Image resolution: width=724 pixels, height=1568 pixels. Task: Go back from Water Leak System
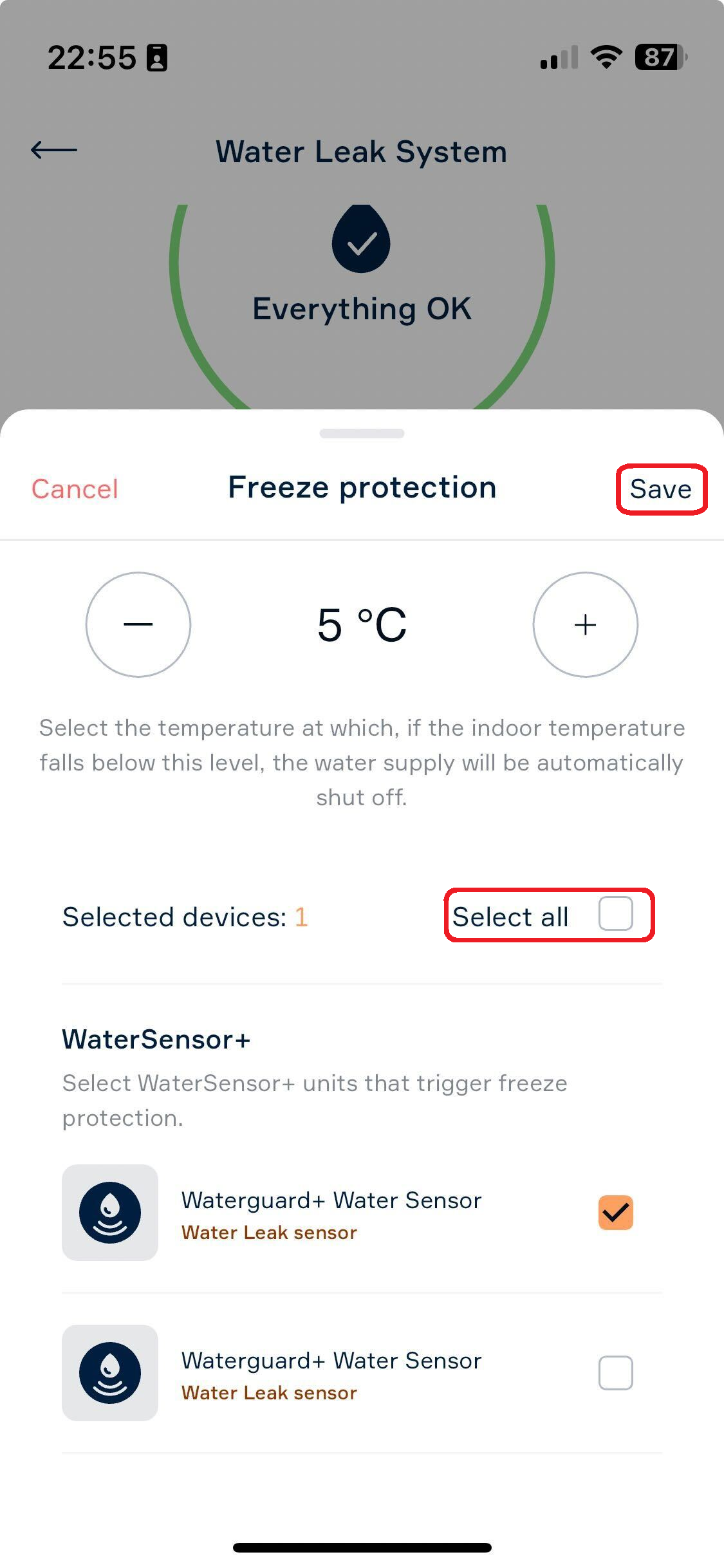coord(54,150)
